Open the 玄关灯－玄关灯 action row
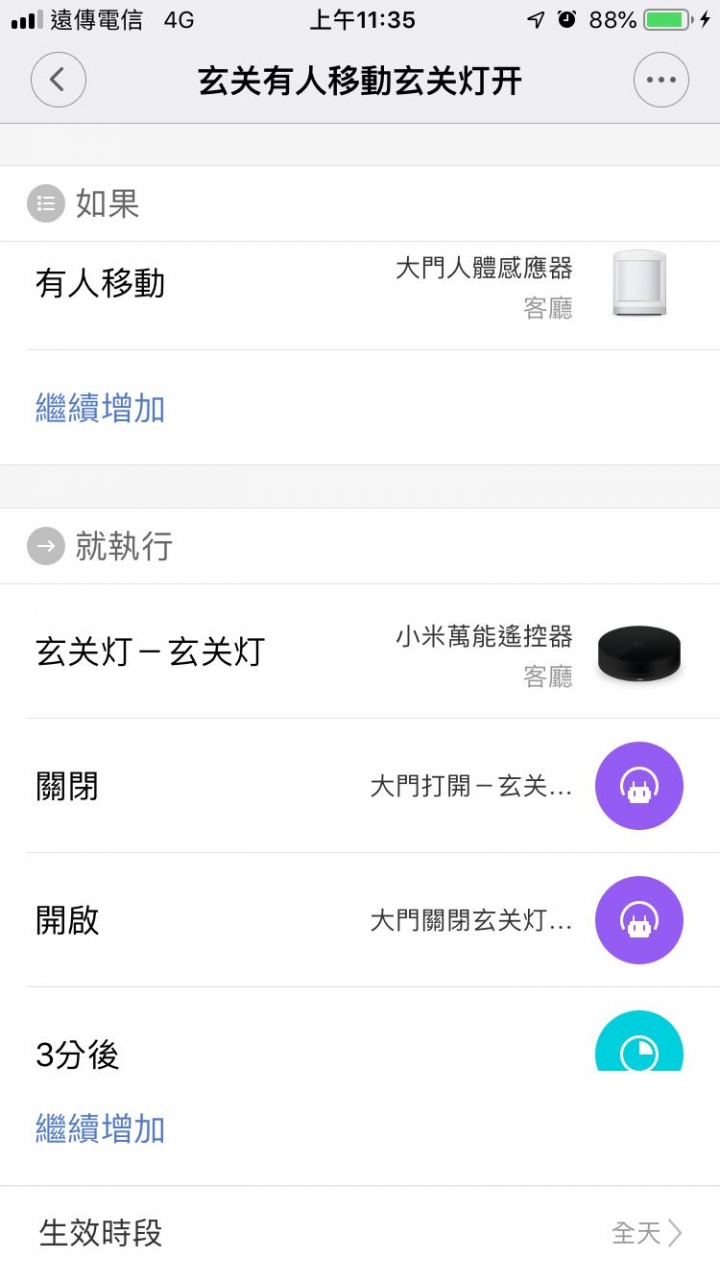This screenshot has height=1280, width=720. point(360,652)
